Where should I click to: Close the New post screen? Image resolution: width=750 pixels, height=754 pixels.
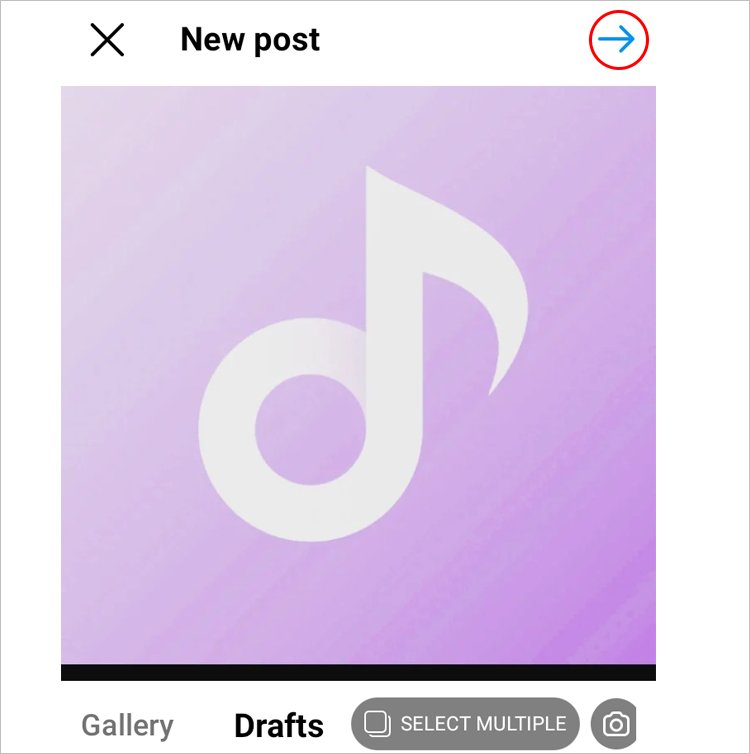pos(107,40)
